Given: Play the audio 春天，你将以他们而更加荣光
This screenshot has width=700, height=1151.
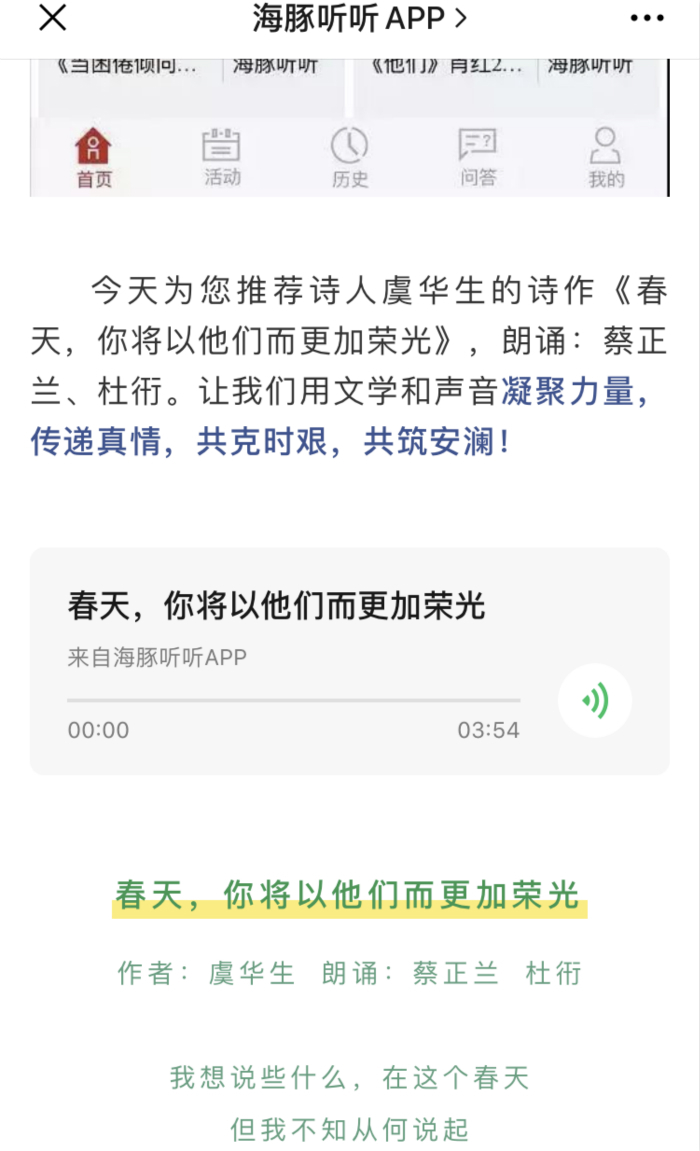Looking at the screenshot, I should [595, 701].
